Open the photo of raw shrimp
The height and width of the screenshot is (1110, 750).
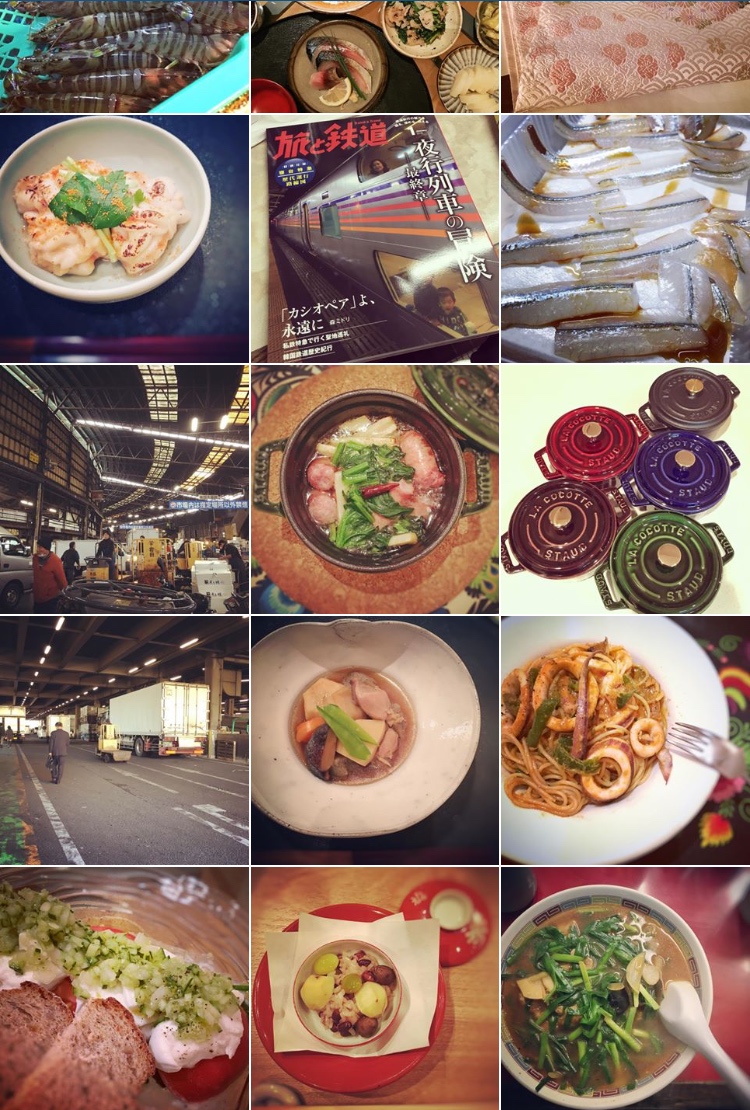point(124,56)
